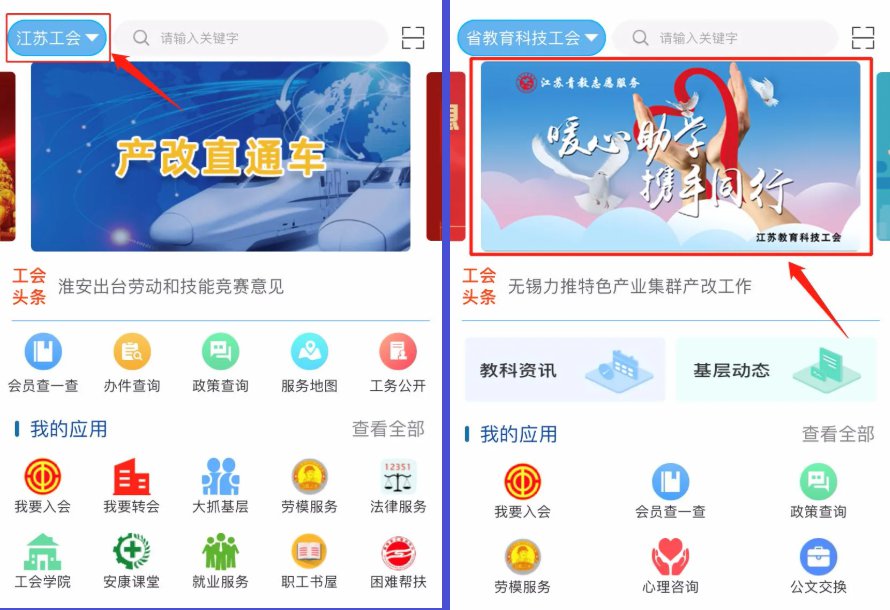Go to 工务公开
This screenshot has height=610, width=890.
click(397, 362)
